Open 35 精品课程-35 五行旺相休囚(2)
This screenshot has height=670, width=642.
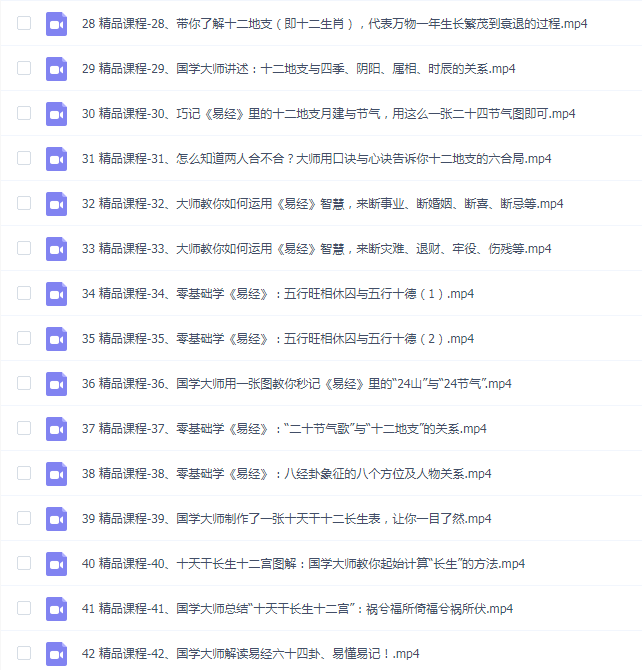278,338
